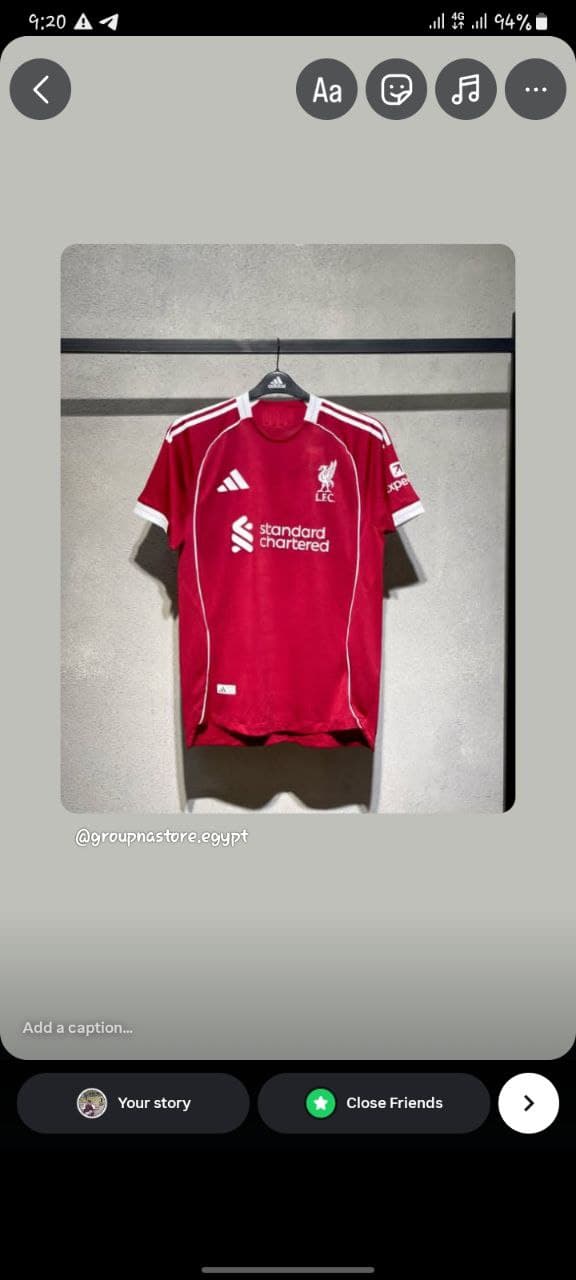Share to Close Friends

pos(374,1103)
